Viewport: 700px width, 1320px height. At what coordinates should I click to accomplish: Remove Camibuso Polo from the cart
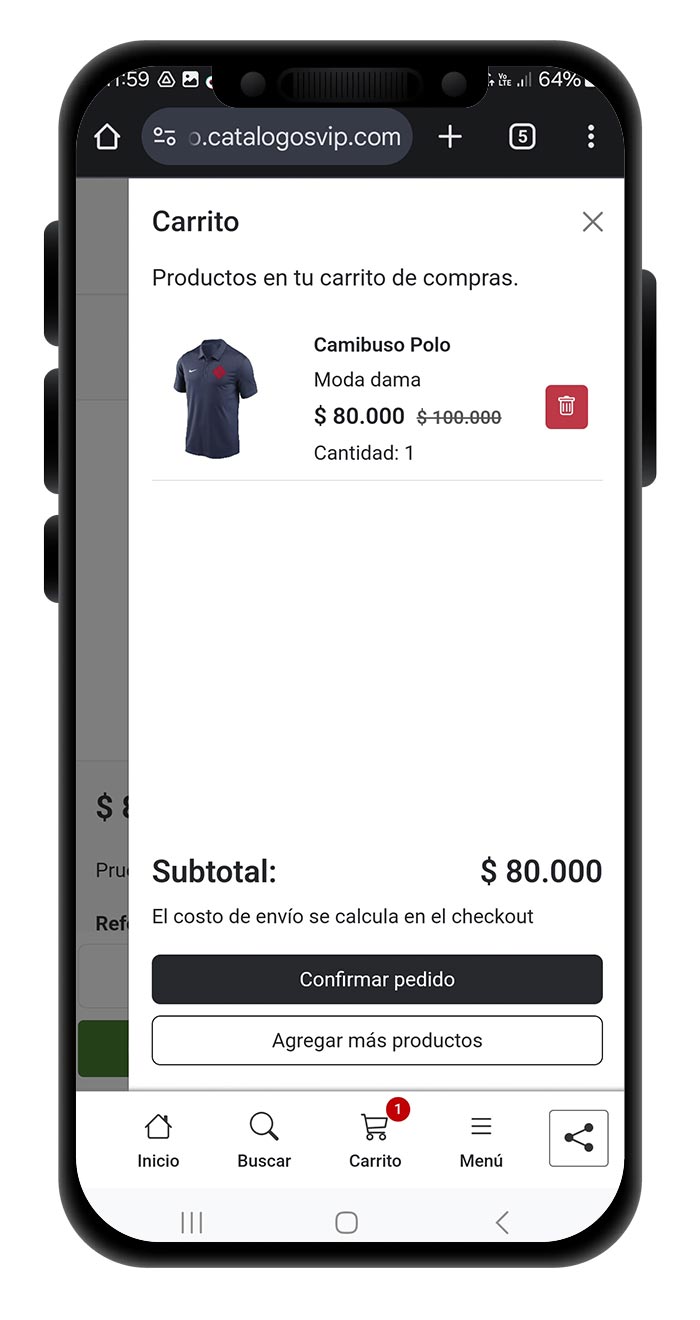click(566, 407)
